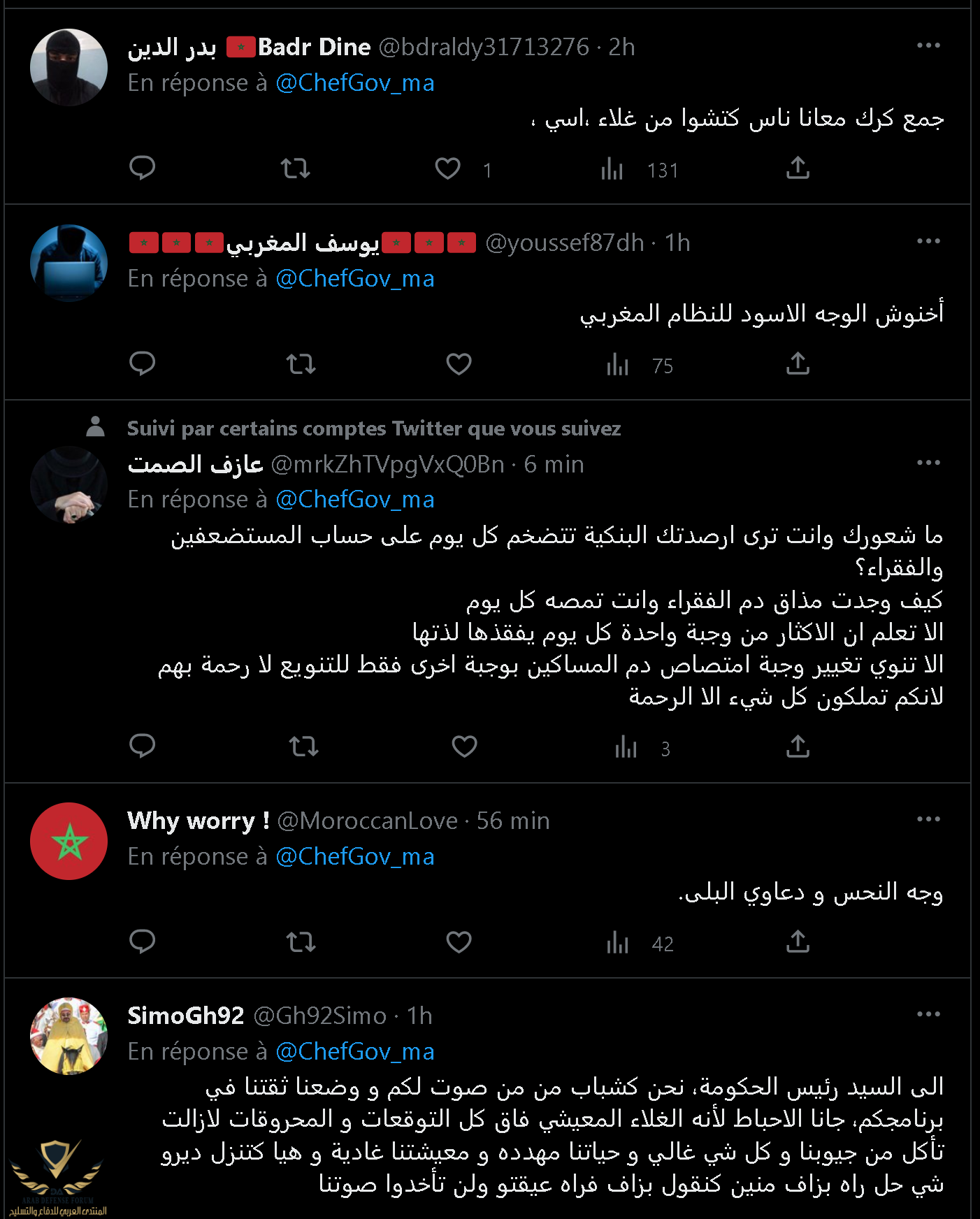Retweet the @mrkZhTVpgVxQ0Bn tweet
The image size is (980, 1219).
tap(303, 746)
